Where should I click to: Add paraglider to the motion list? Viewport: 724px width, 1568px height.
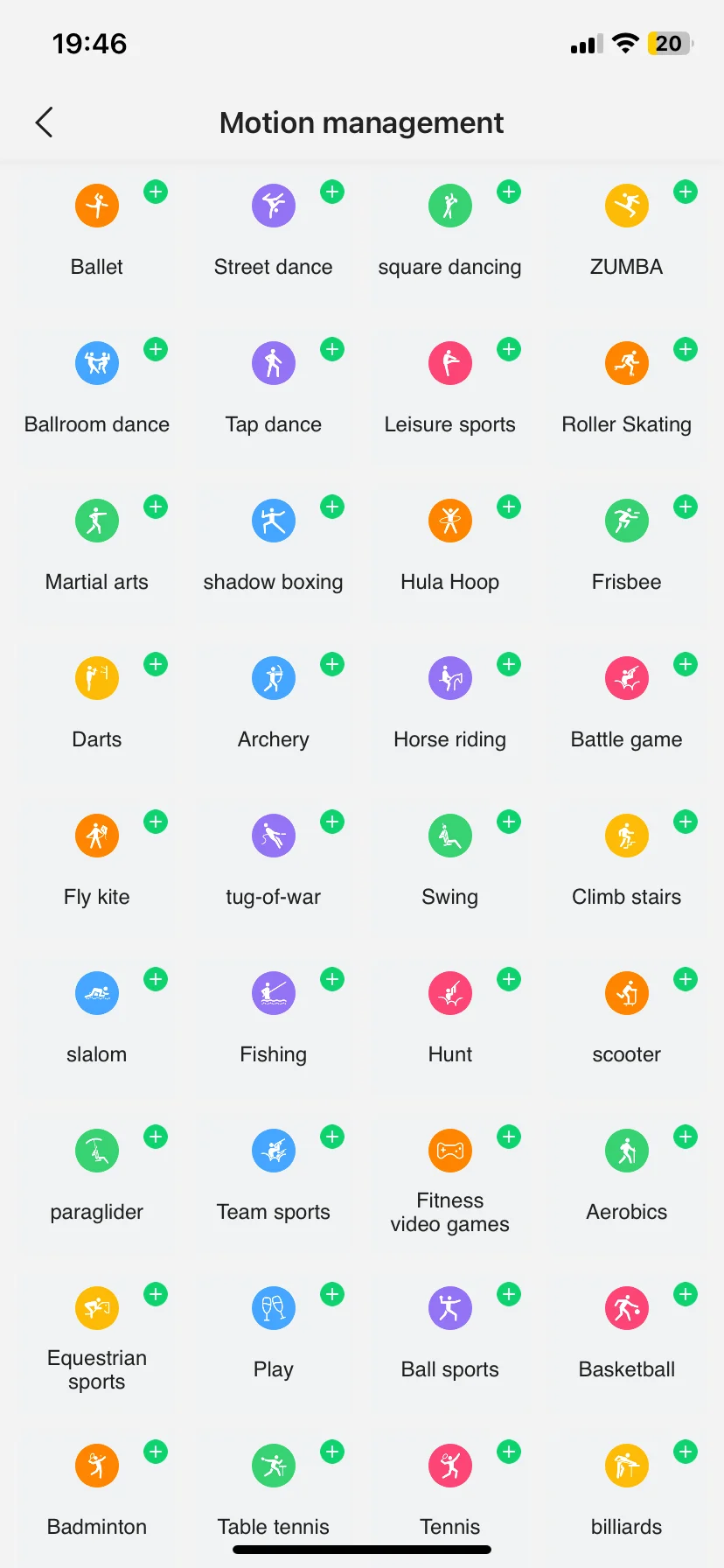(156, 1137)
